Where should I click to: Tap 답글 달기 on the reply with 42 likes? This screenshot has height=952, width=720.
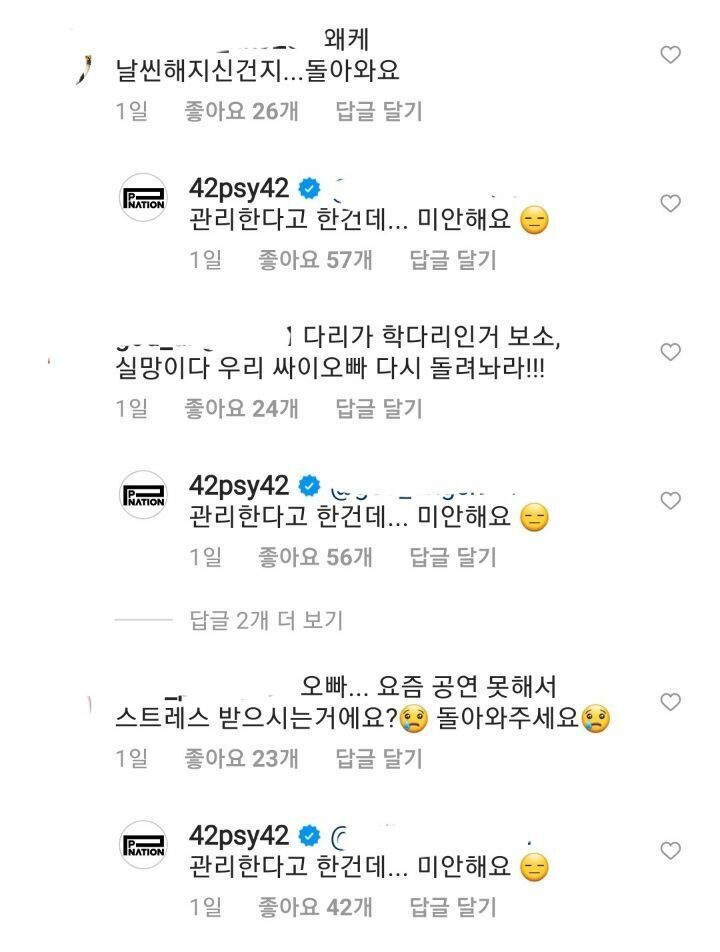453,907
